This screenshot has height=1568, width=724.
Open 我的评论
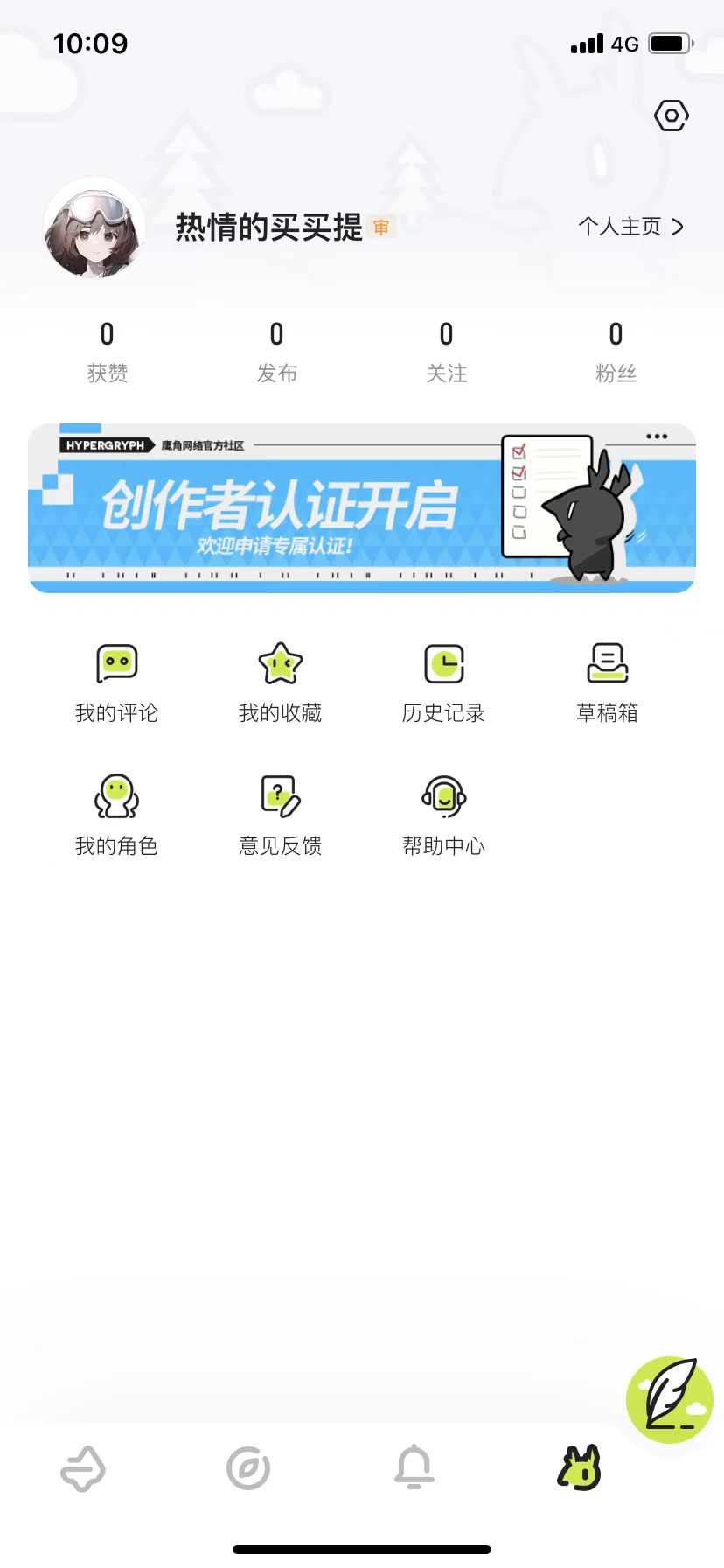[x=116, y=683]
